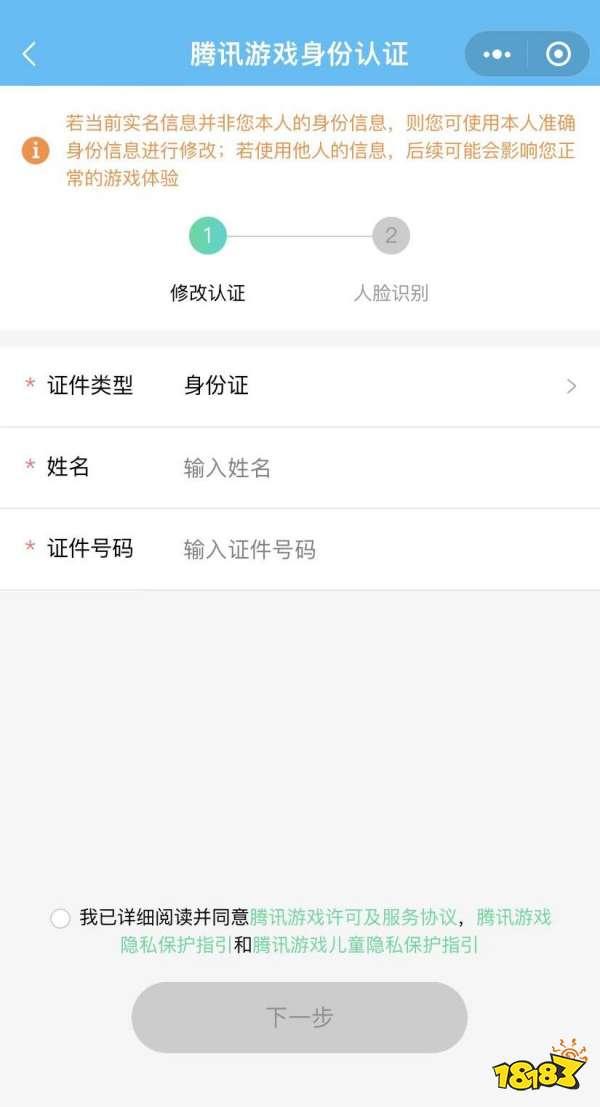The height and width of the screenshot is (1107, 600).
Task: Open the 腾讯游戏许可及服务协议 link
Action: [353, 918]
